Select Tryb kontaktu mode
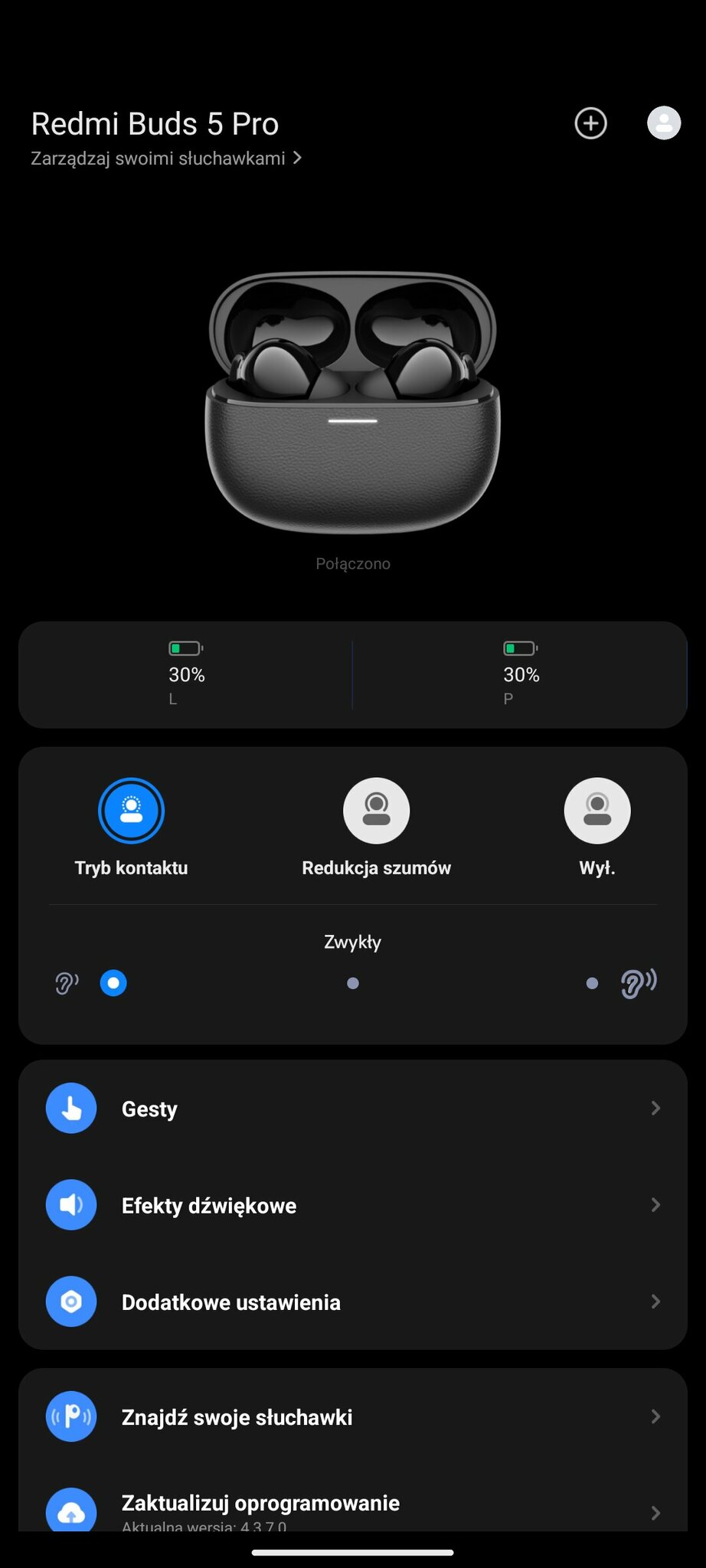The width and height of the screenshot is (706, 1568). (x=131, y=811)
